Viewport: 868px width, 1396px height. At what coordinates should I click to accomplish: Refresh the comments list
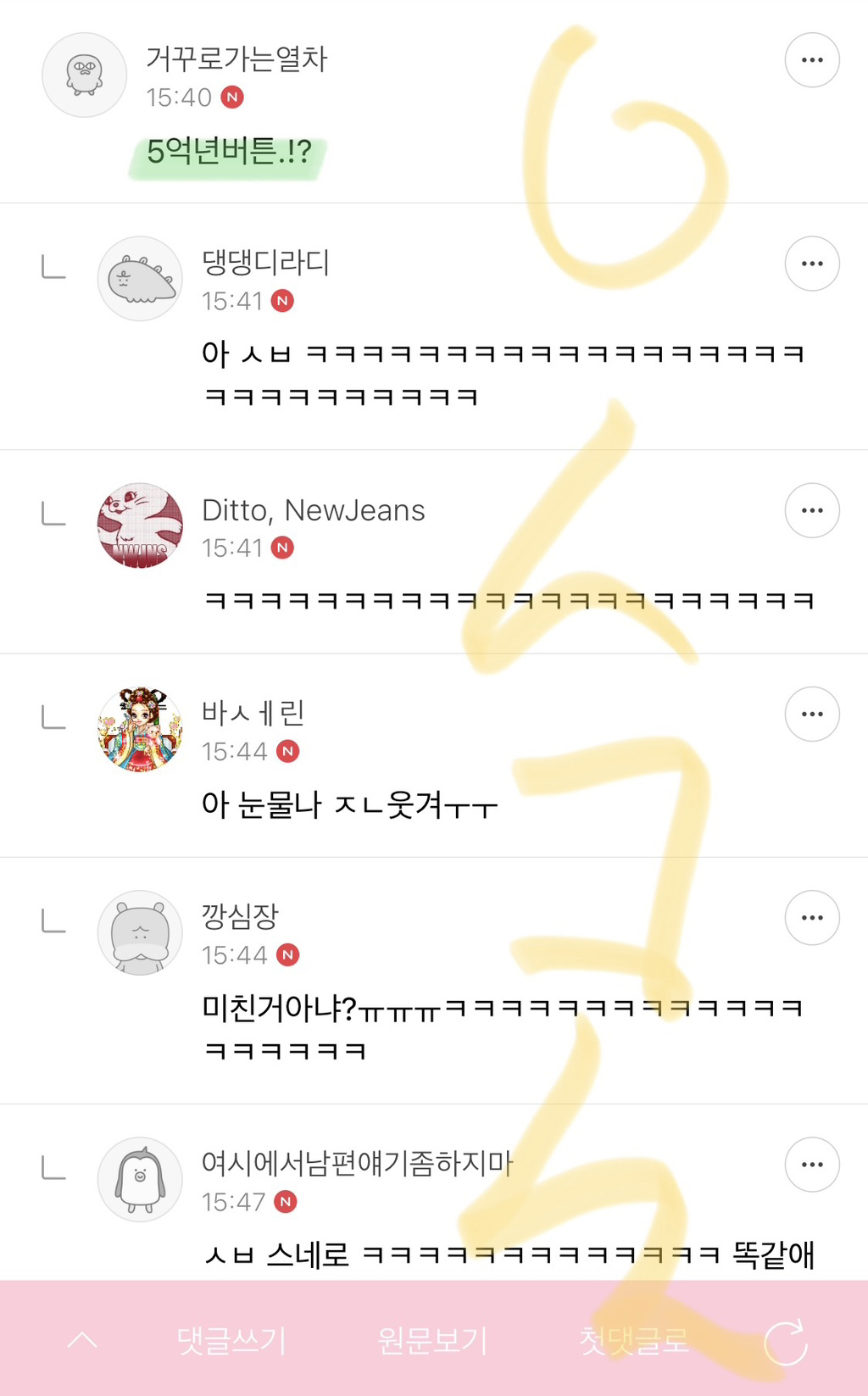point(786,1342)
